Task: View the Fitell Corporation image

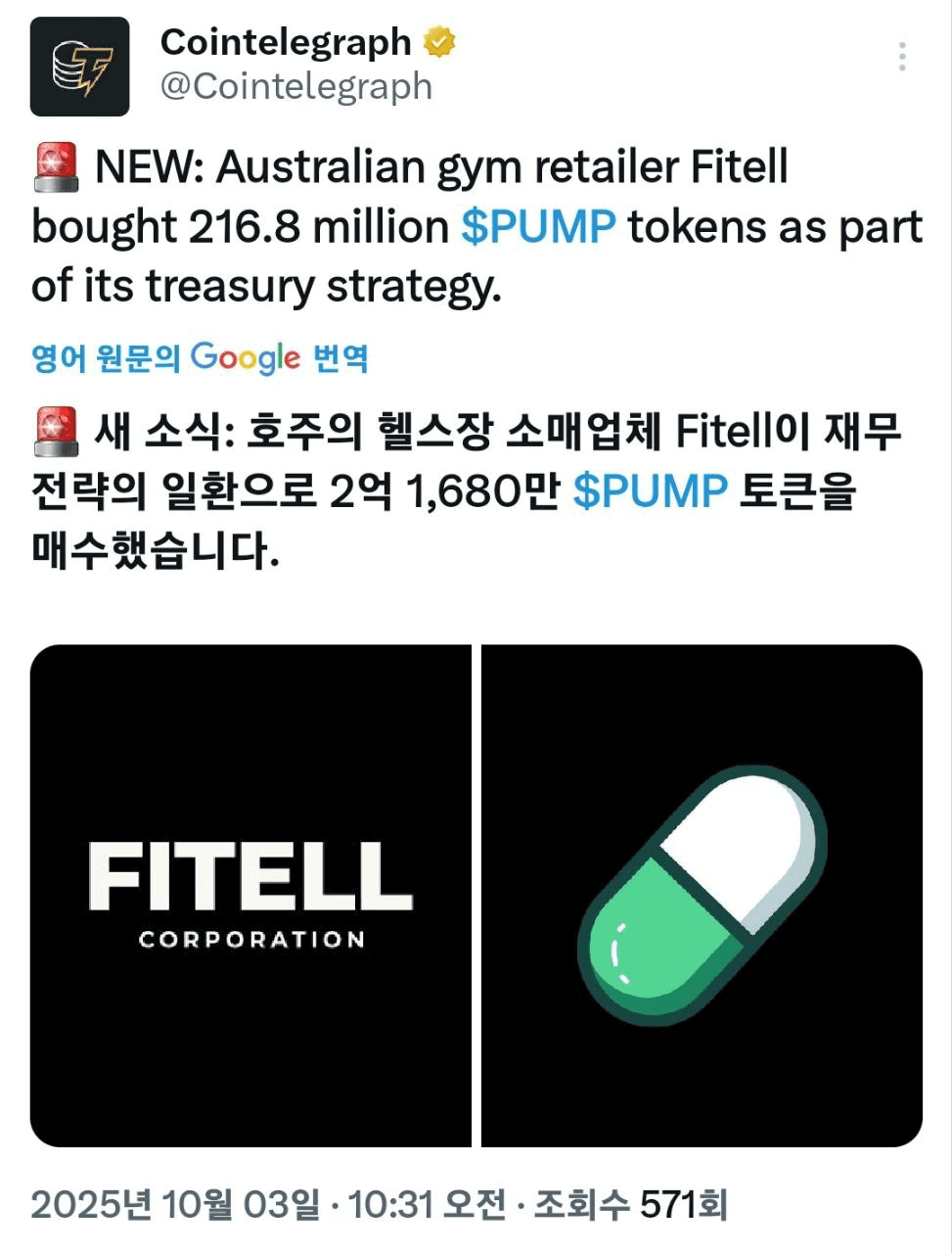Action: coord(250,895)
